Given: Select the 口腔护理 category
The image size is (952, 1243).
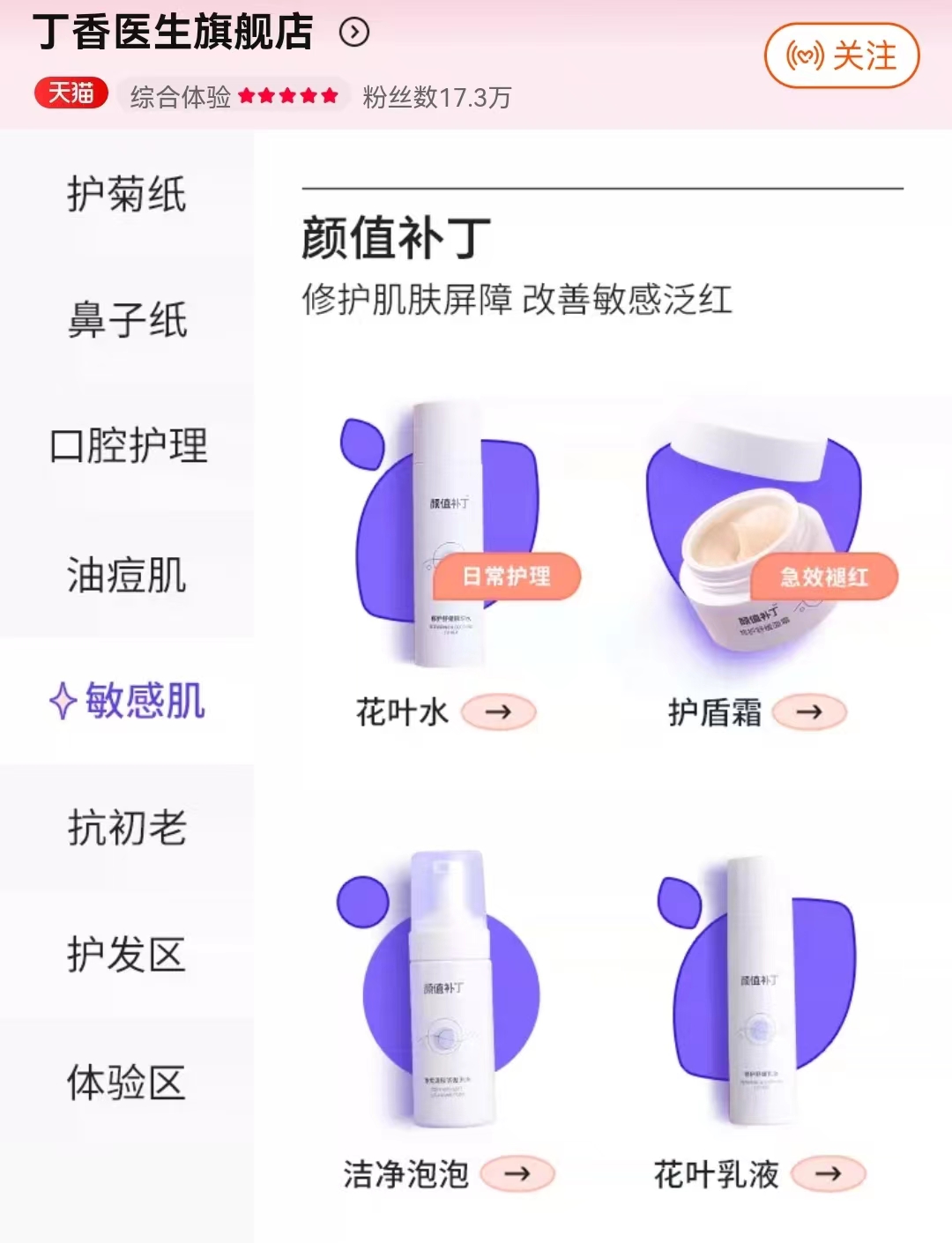Looking at the screenshot, I should [127, 446].
